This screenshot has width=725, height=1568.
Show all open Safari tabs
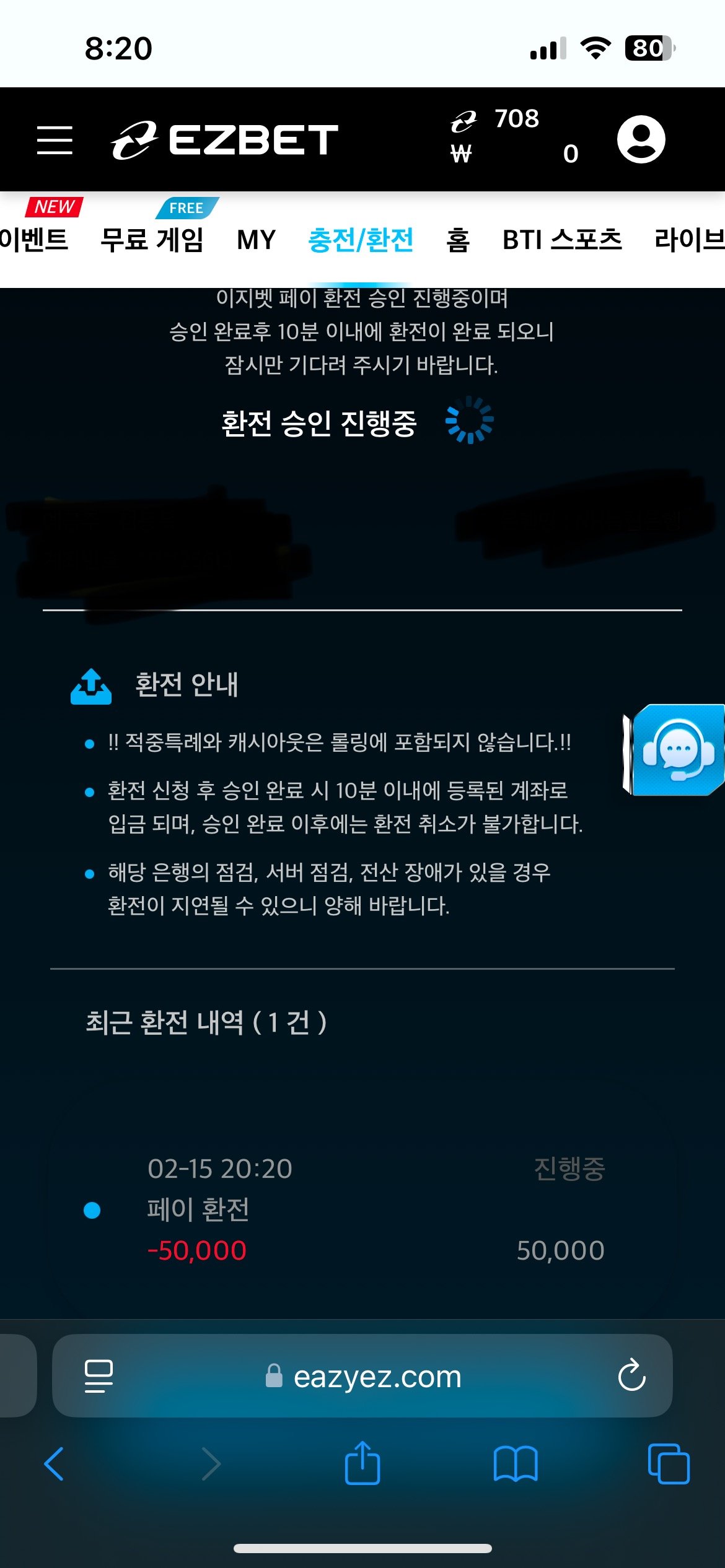[668, 1463]
